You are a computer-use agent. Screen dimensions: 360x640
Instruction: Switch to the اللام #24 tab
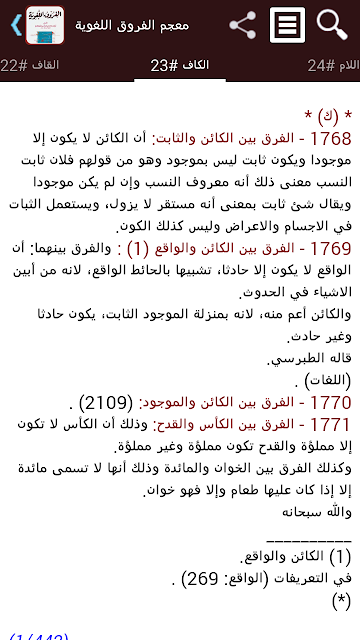coord(333,65)
